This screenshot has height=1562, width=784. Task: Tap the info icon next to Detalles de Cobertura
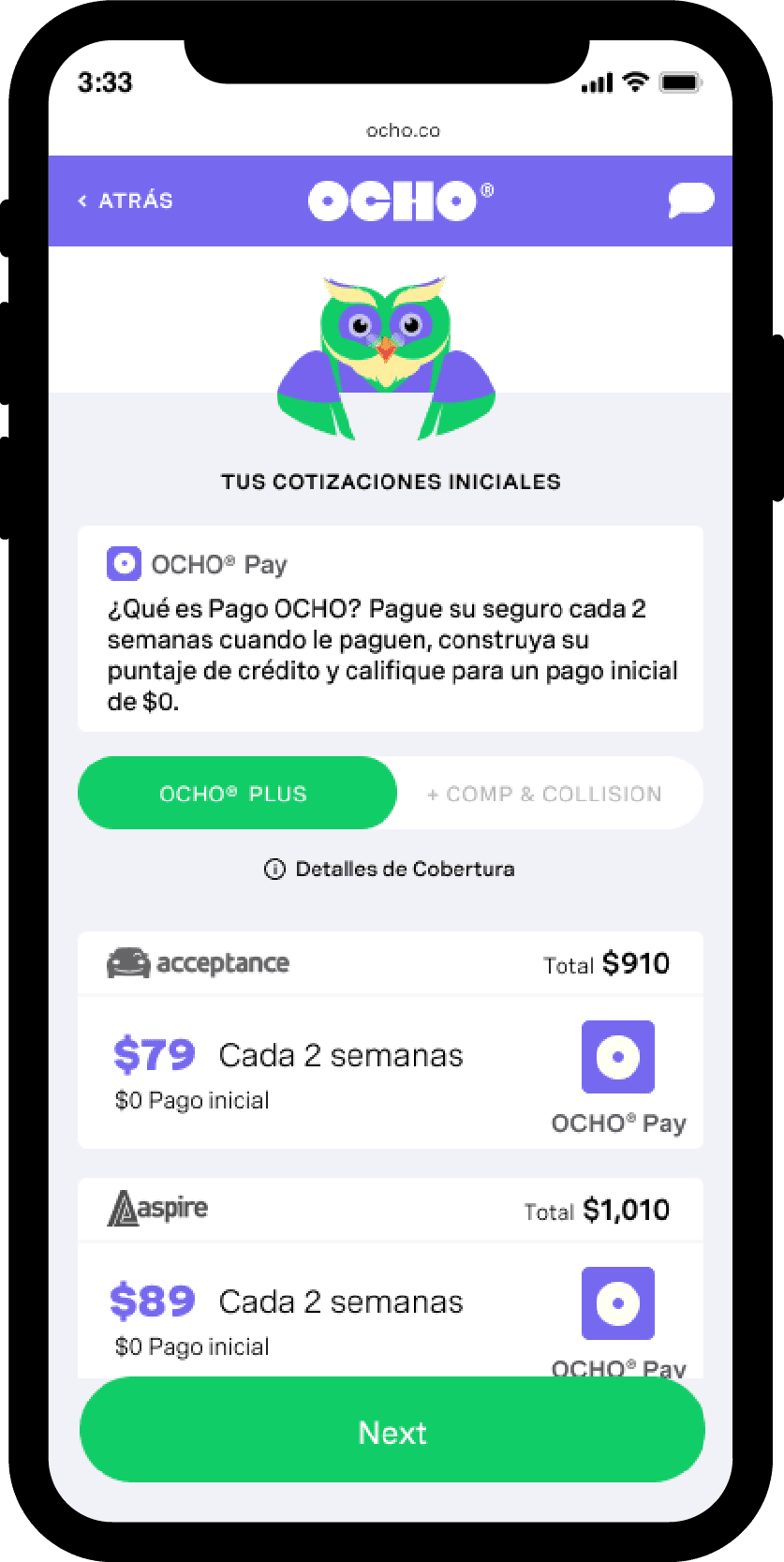coord(273,869)
